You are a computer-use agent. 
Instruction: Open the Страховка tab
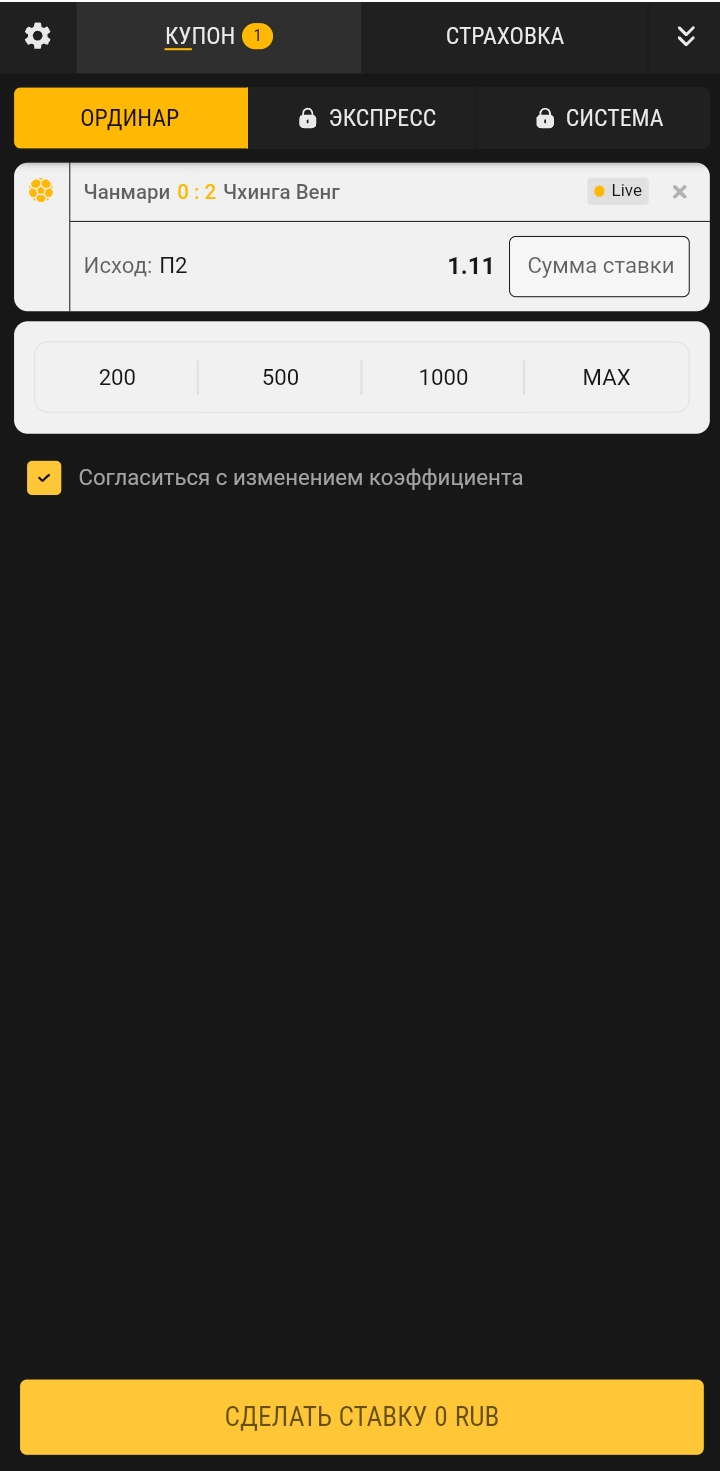click(504, 37)
